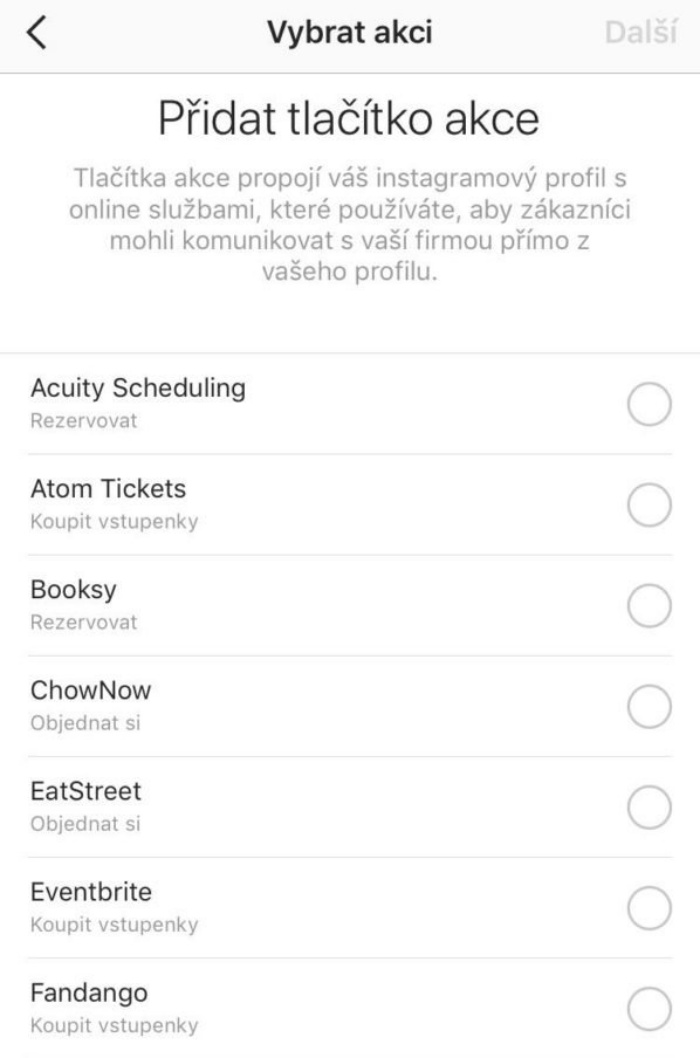The height and width of the screenshot is (1058, 700).
Task: Go back using the top-left arrow
Action: point(37,33)
